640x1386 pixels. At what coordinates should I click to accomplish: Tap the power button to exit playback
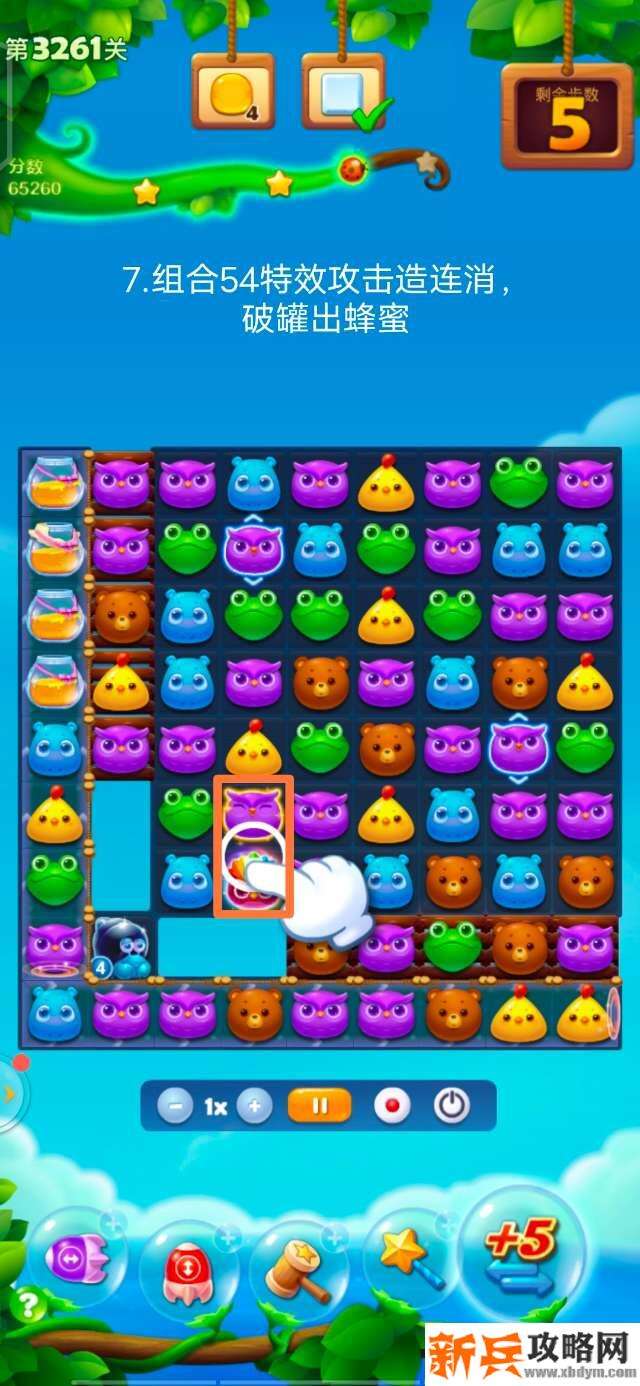(x=452, y=1106)
